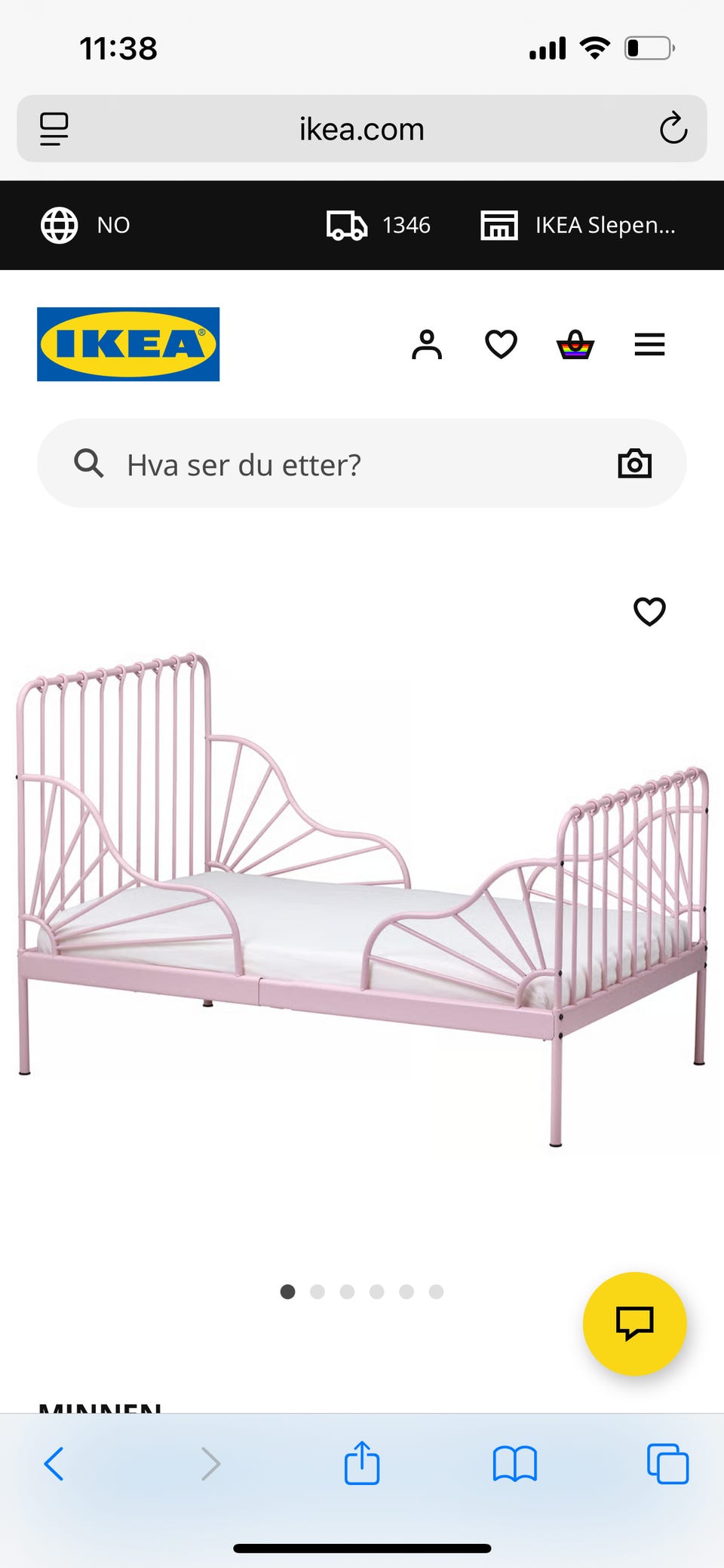Jump to the last image via the carousel dots
724x1568 pixels.
coord(436,1292)
